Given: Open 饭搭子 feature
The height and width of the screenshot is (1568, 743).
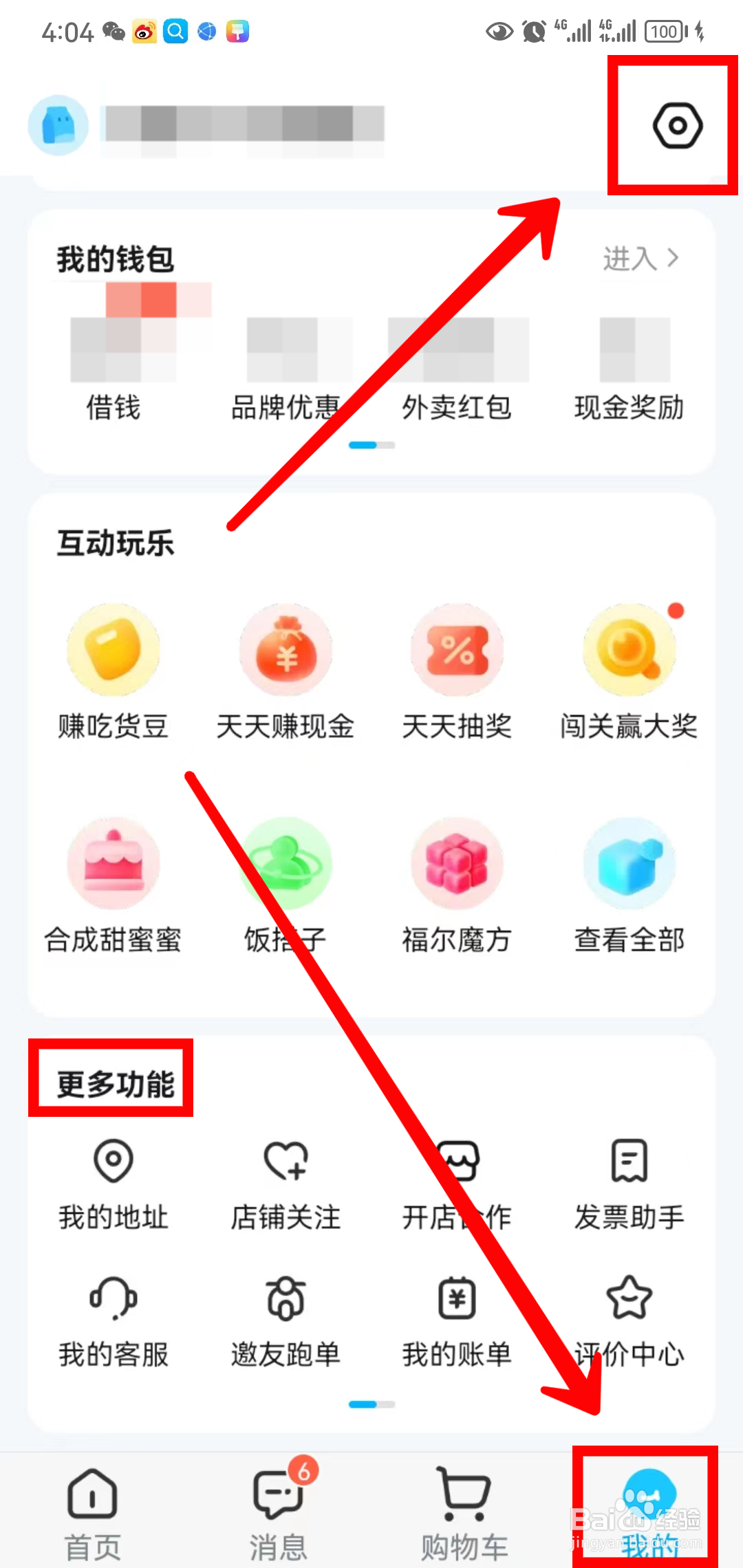Looking at the screenshot, I should (x=285, y=887).
